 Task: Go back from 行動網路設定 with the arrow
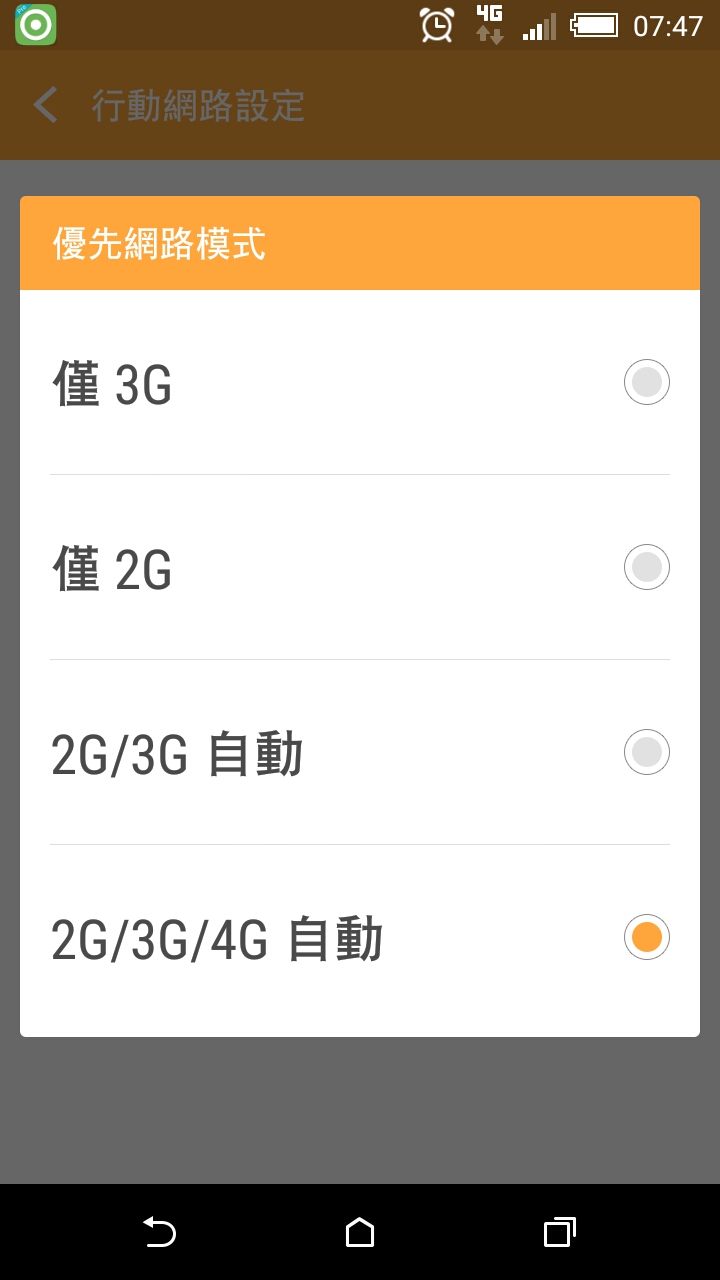click(45, 105)
